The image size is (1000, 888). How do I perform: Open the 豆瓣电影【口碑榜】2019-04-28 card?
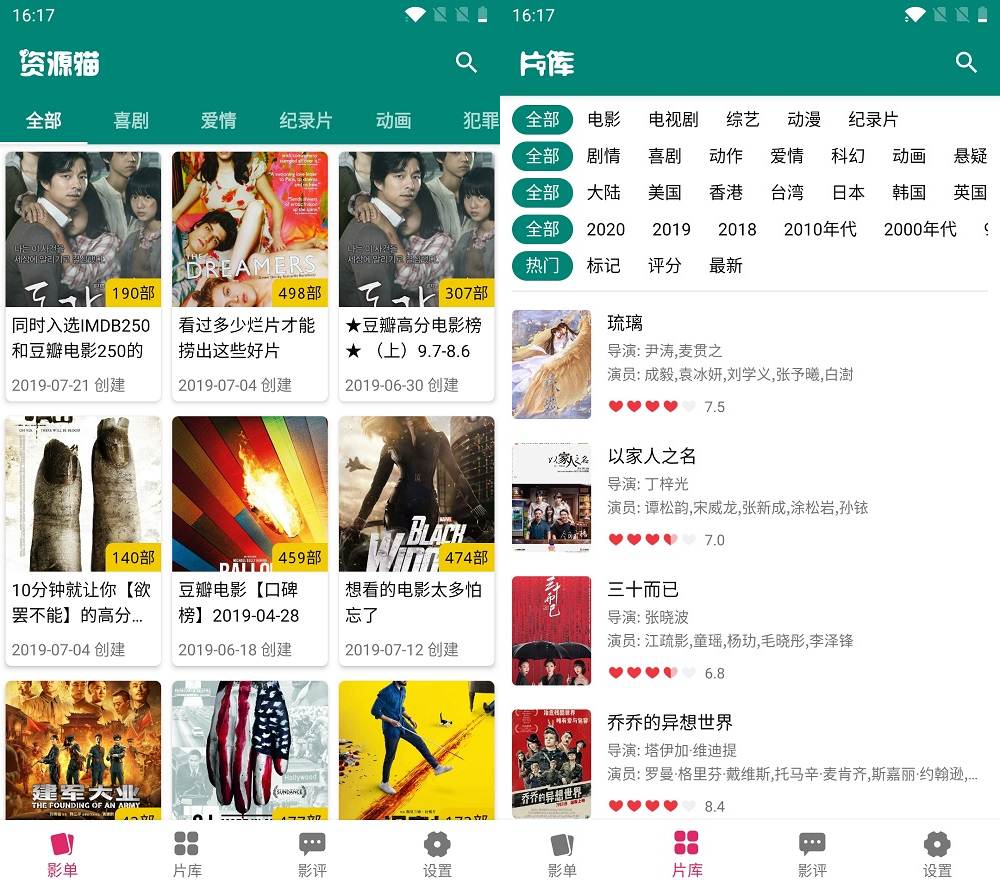point(250,540)
